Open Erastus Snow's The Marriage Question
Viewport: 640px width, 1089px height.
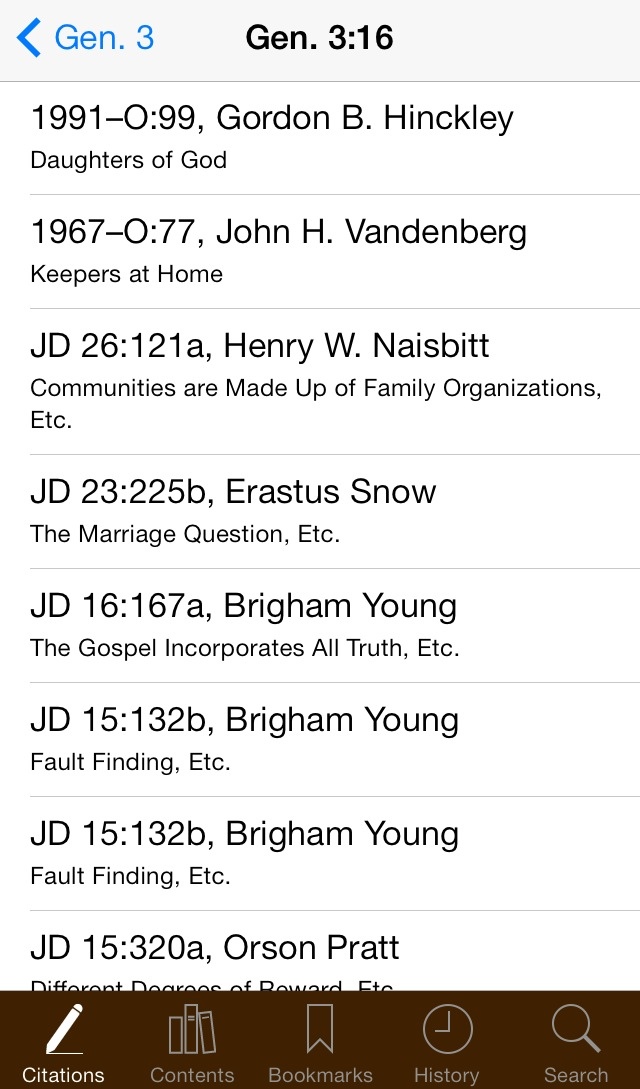pos(320,512)
